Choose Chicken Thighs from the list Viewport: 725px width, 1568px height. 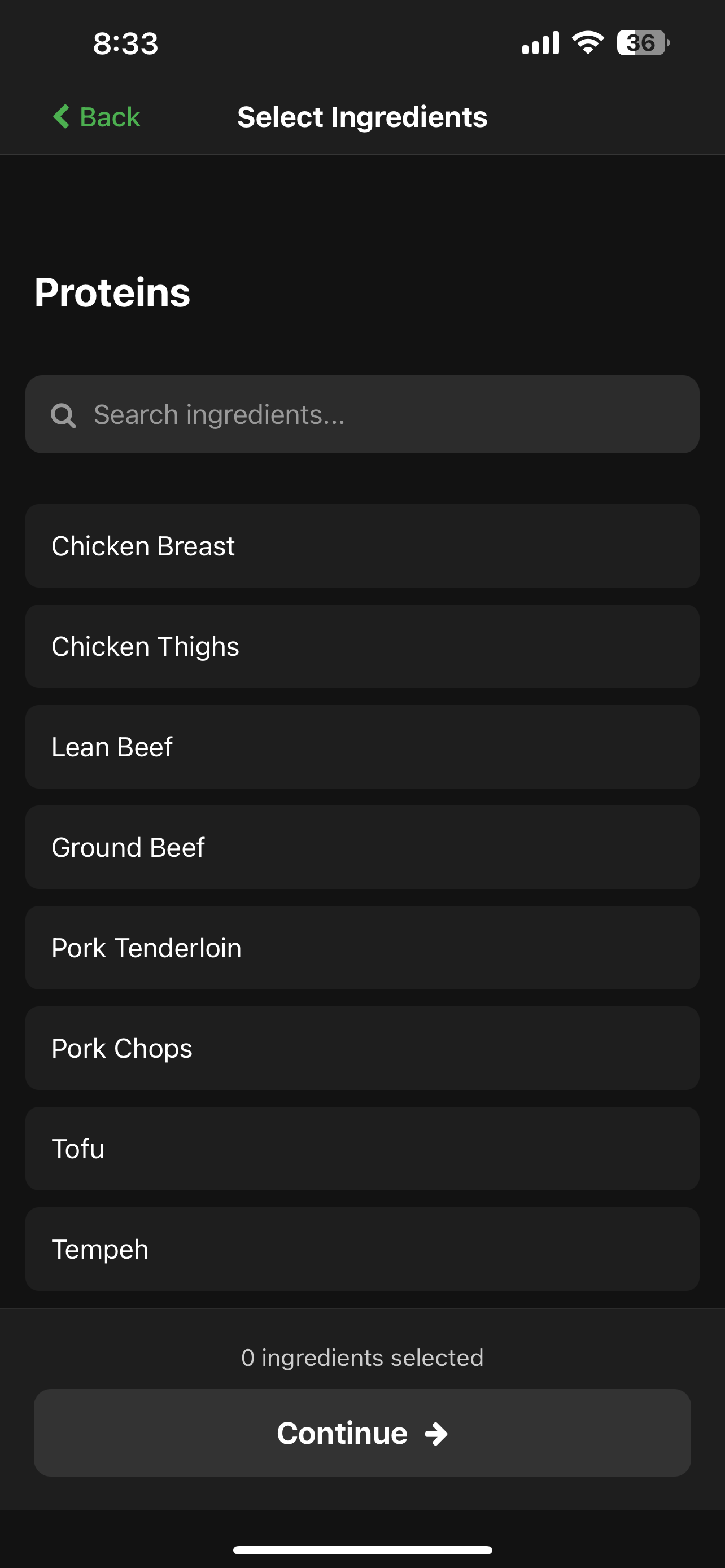click(362, 646)
